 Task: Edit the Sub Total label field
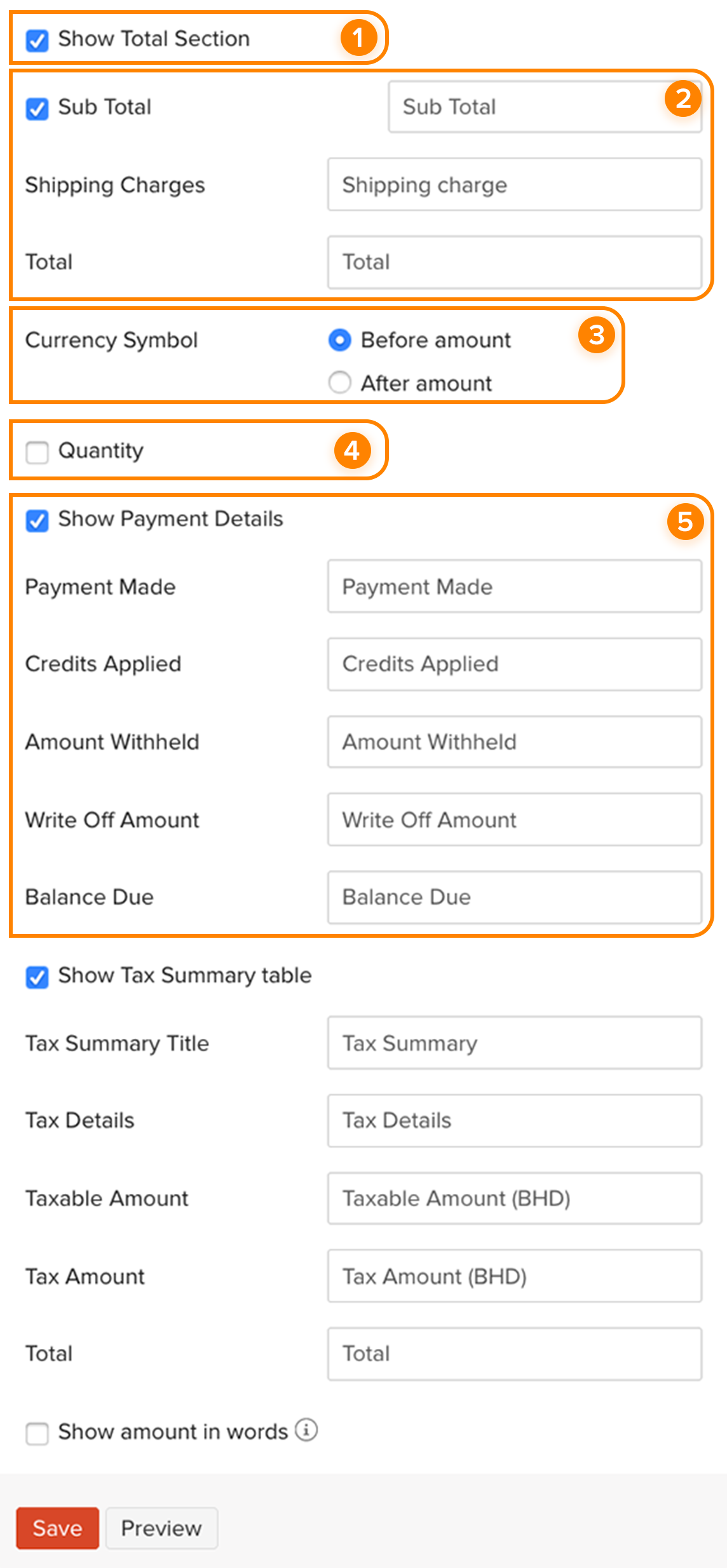(x=527, y=107)
